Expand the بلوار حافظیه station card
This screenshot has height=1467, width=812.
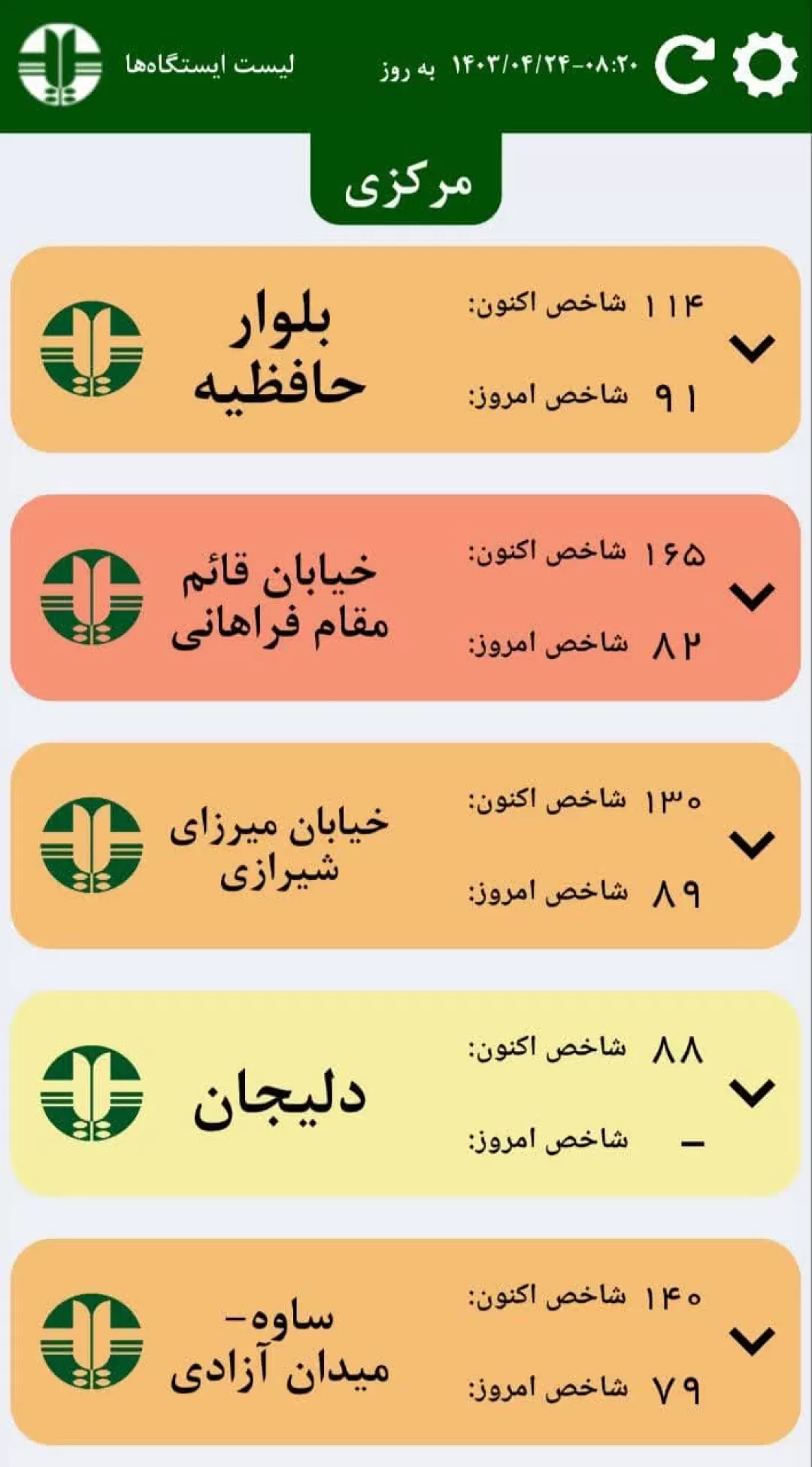click(x=752, y=348)
